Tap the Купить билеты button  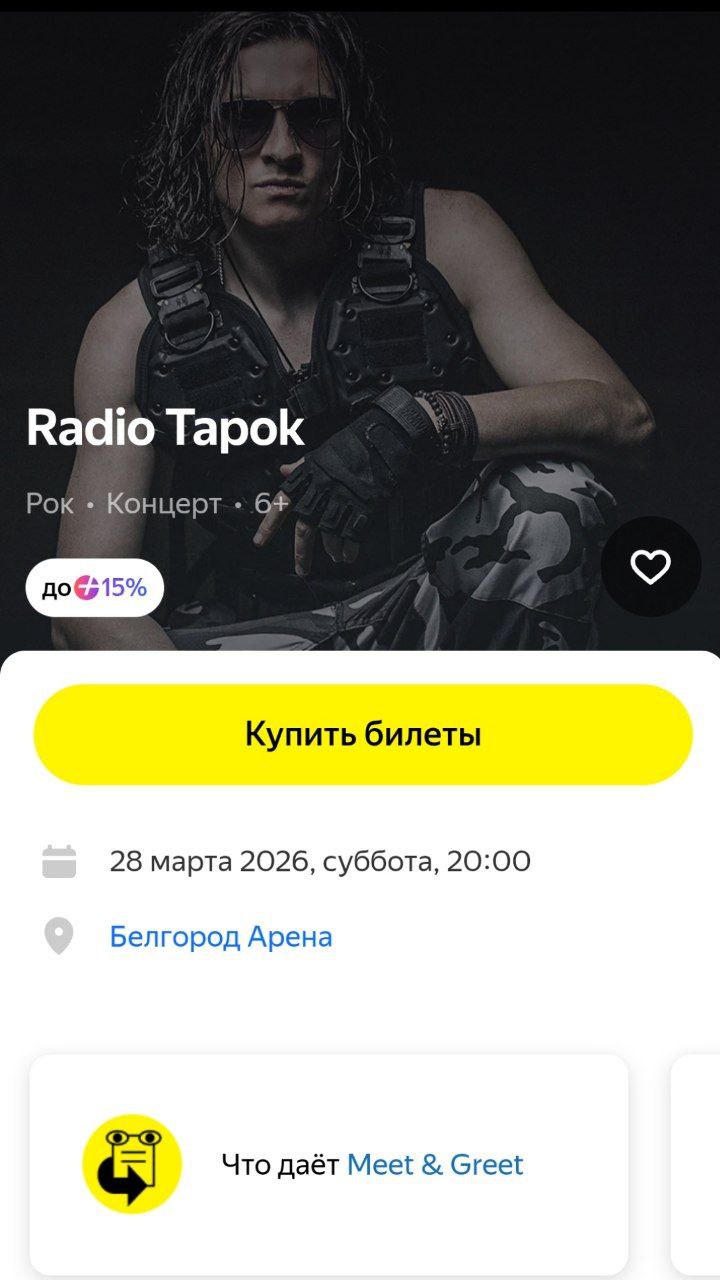pyautogui.click(x=363, y=735)
